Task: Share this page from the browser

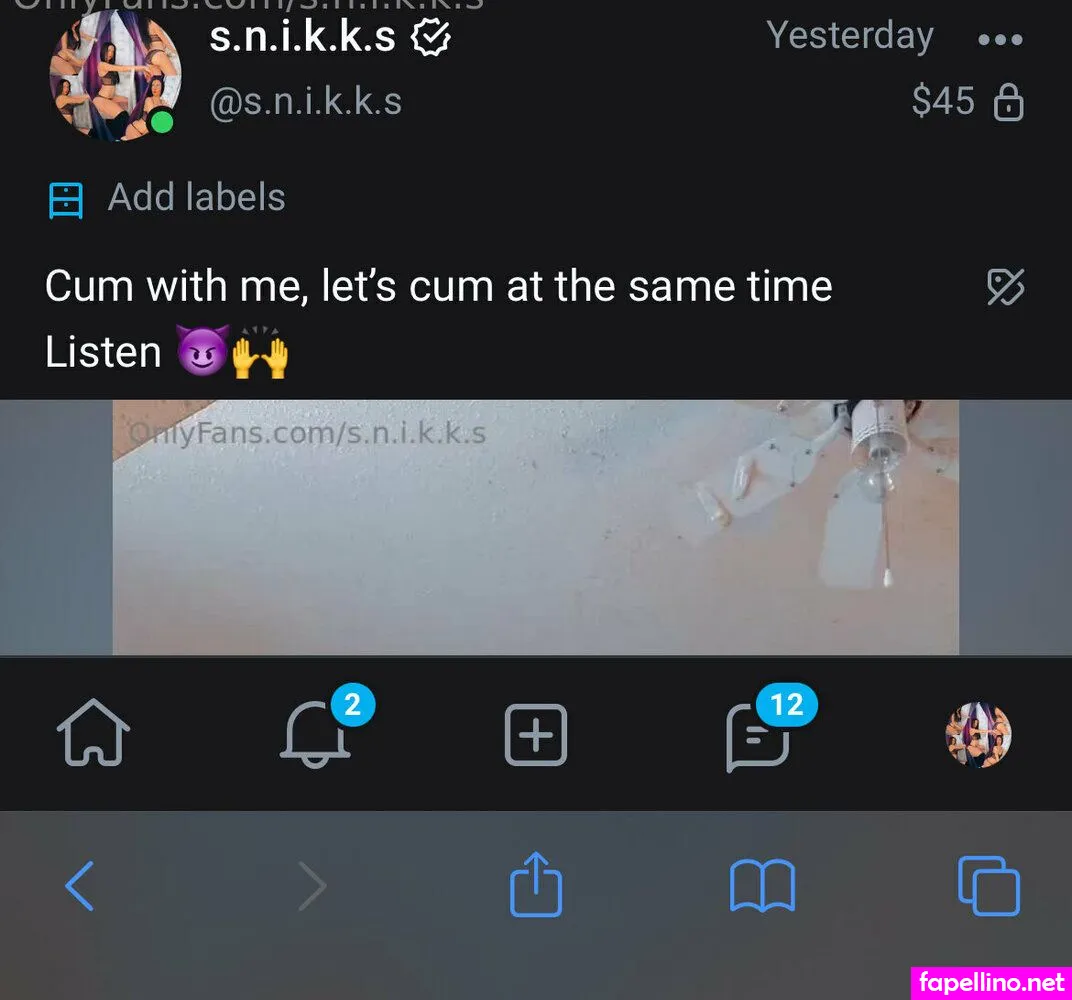Action: (536, 884)
